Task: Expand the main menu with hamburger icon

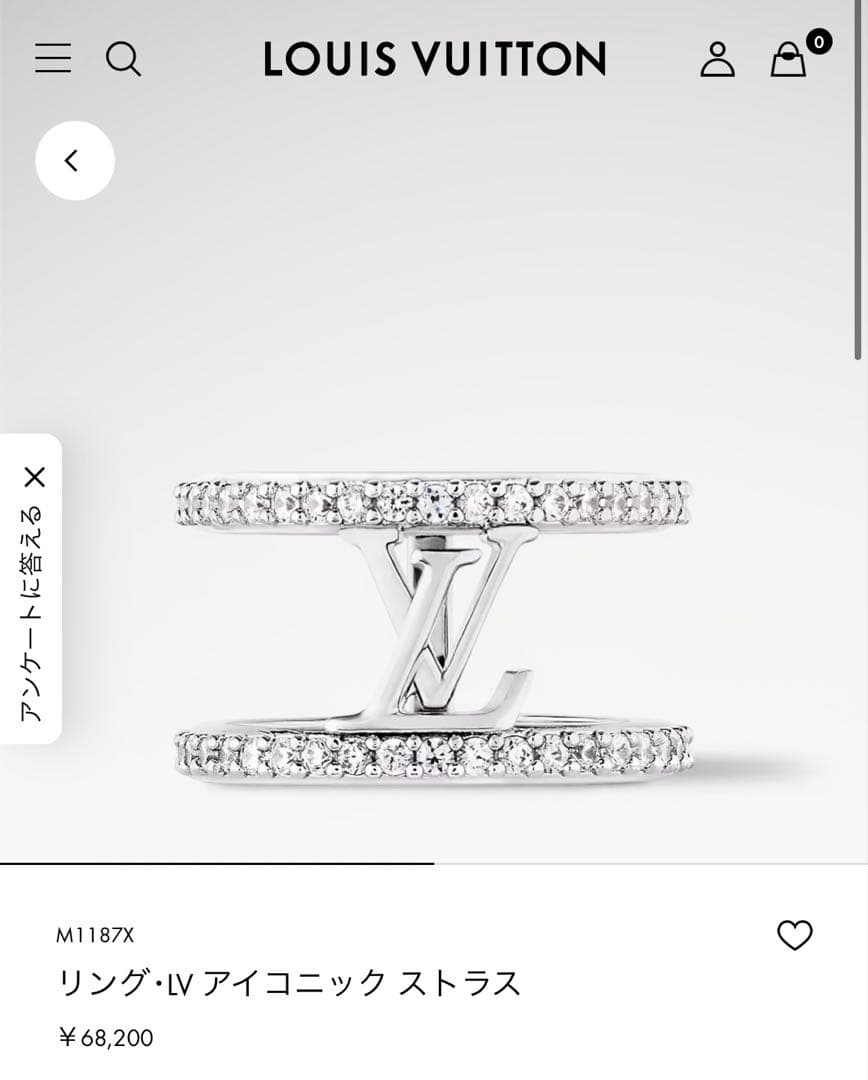Action: click(53, 60)
